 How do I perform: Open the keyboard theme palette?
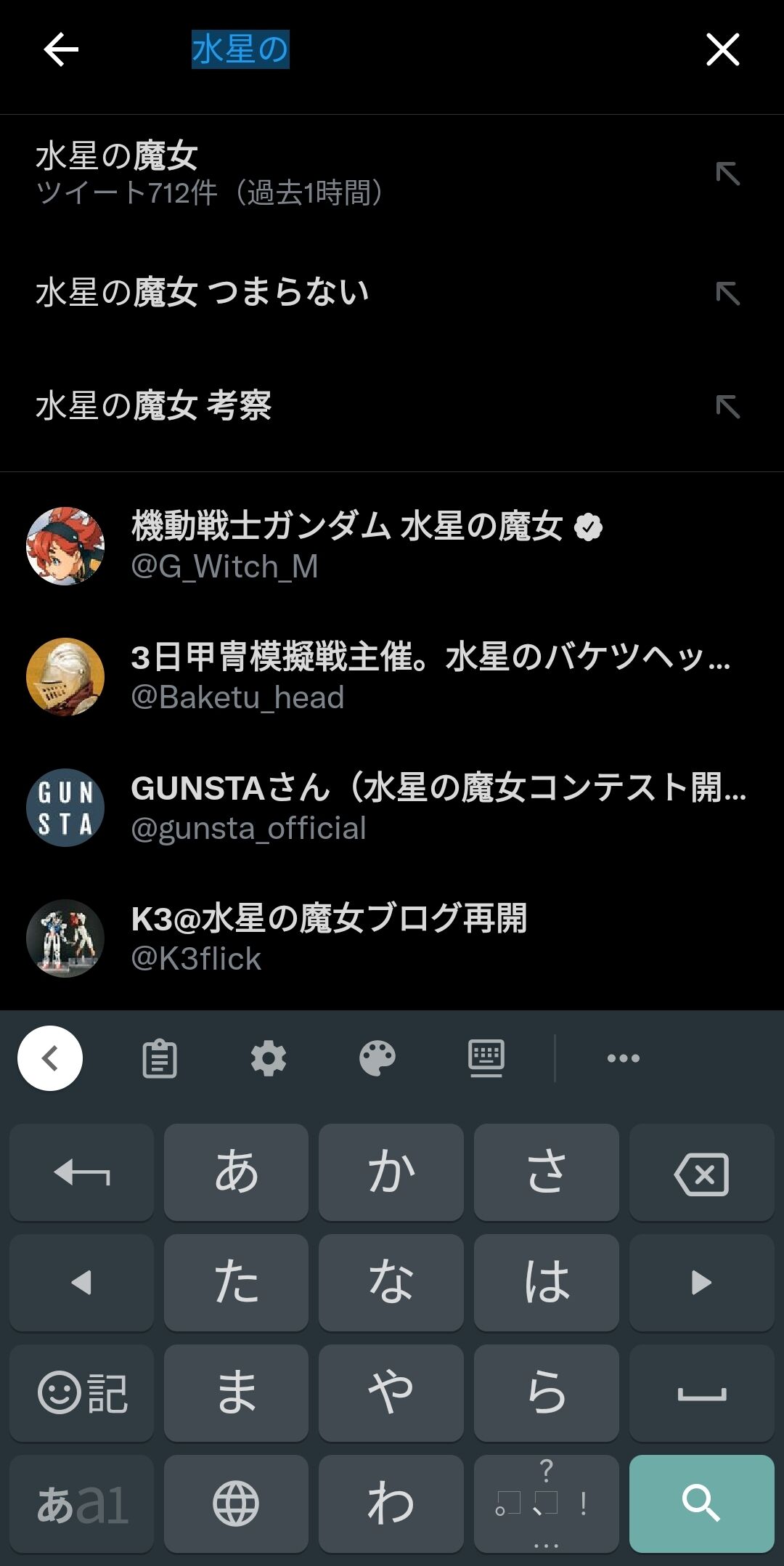pos(377,1058)
